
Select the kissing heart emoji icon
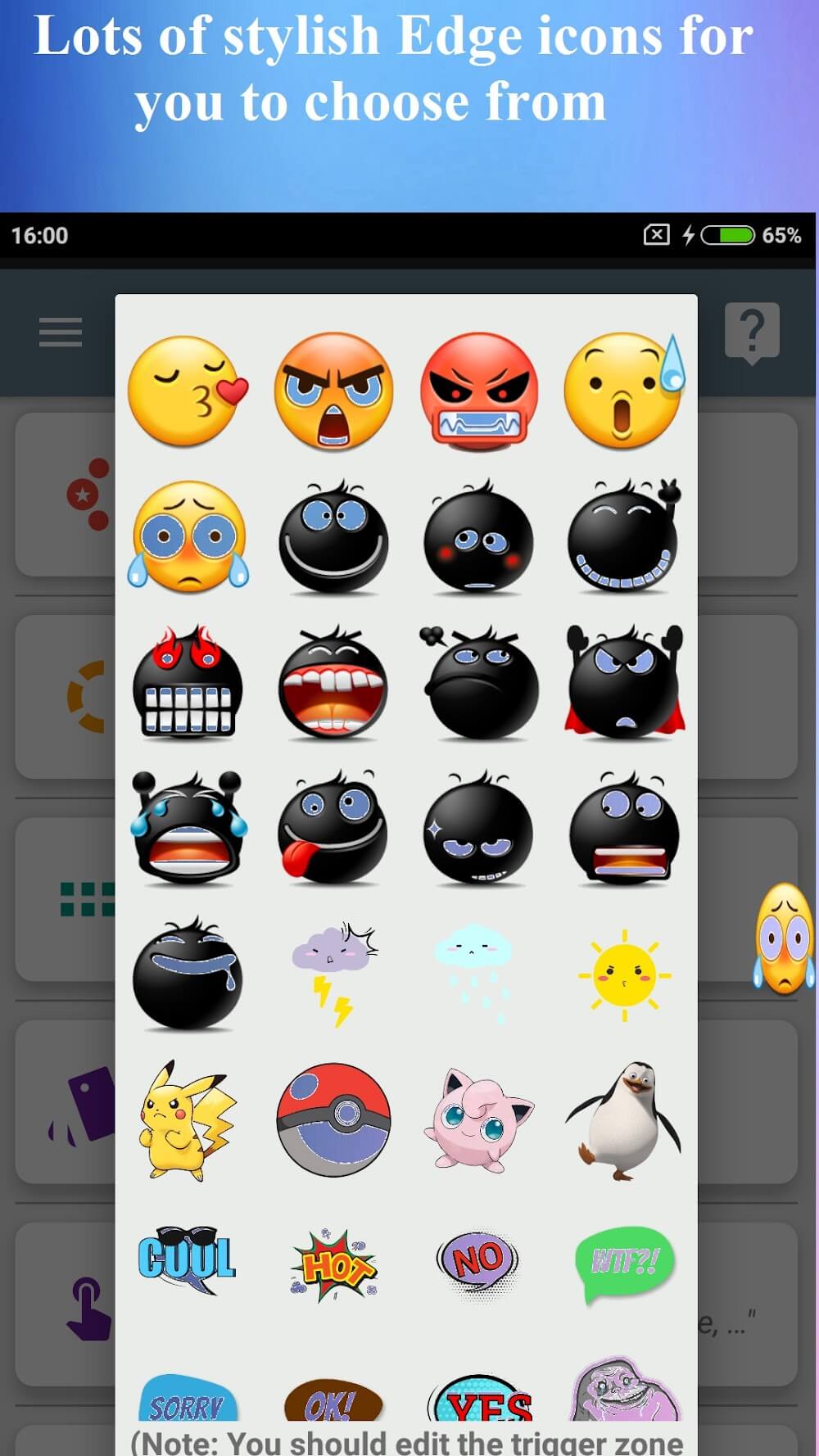pyautogui.click(x=188, y=391)
